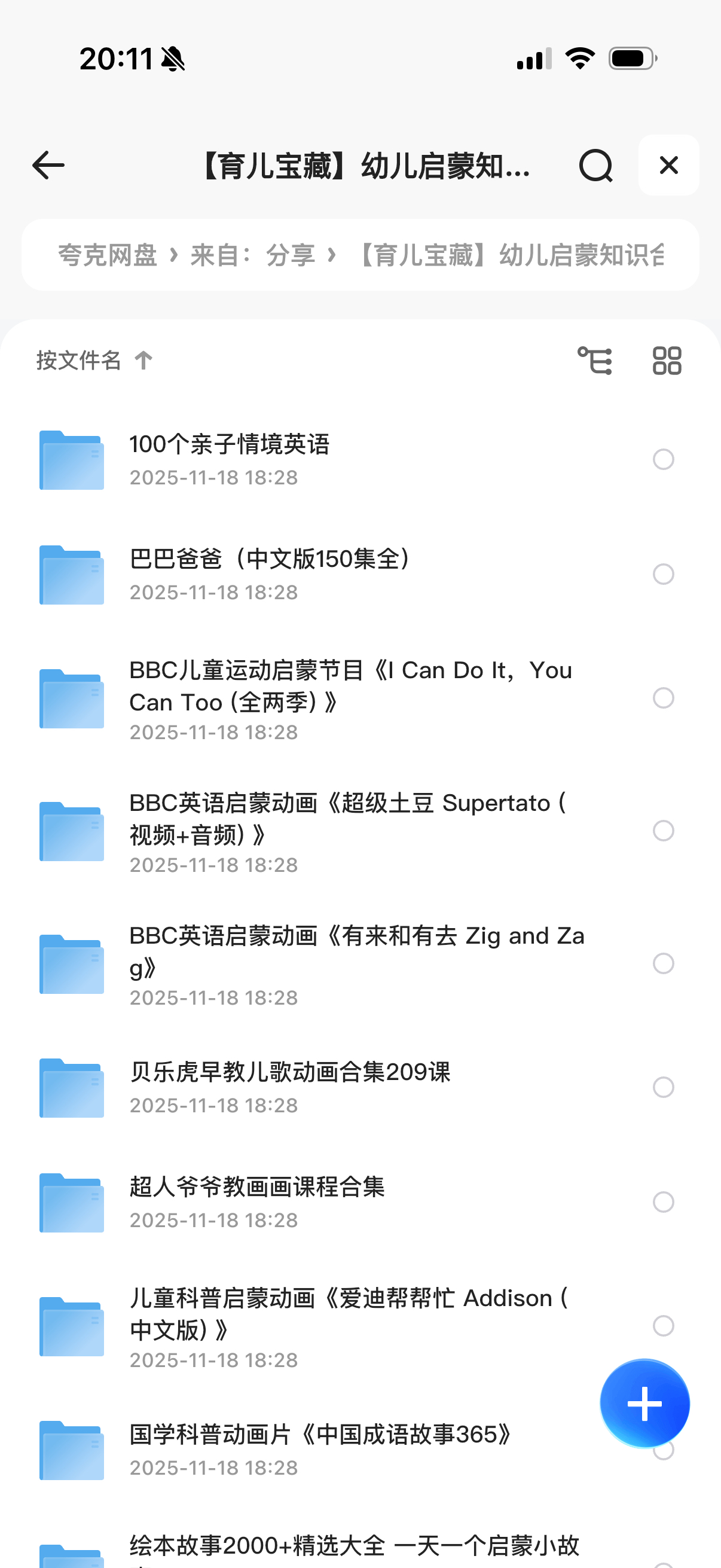Jump to 夸克网盘 in the breadcrumb
The image size is (721, 1568).
pos(108,255)
